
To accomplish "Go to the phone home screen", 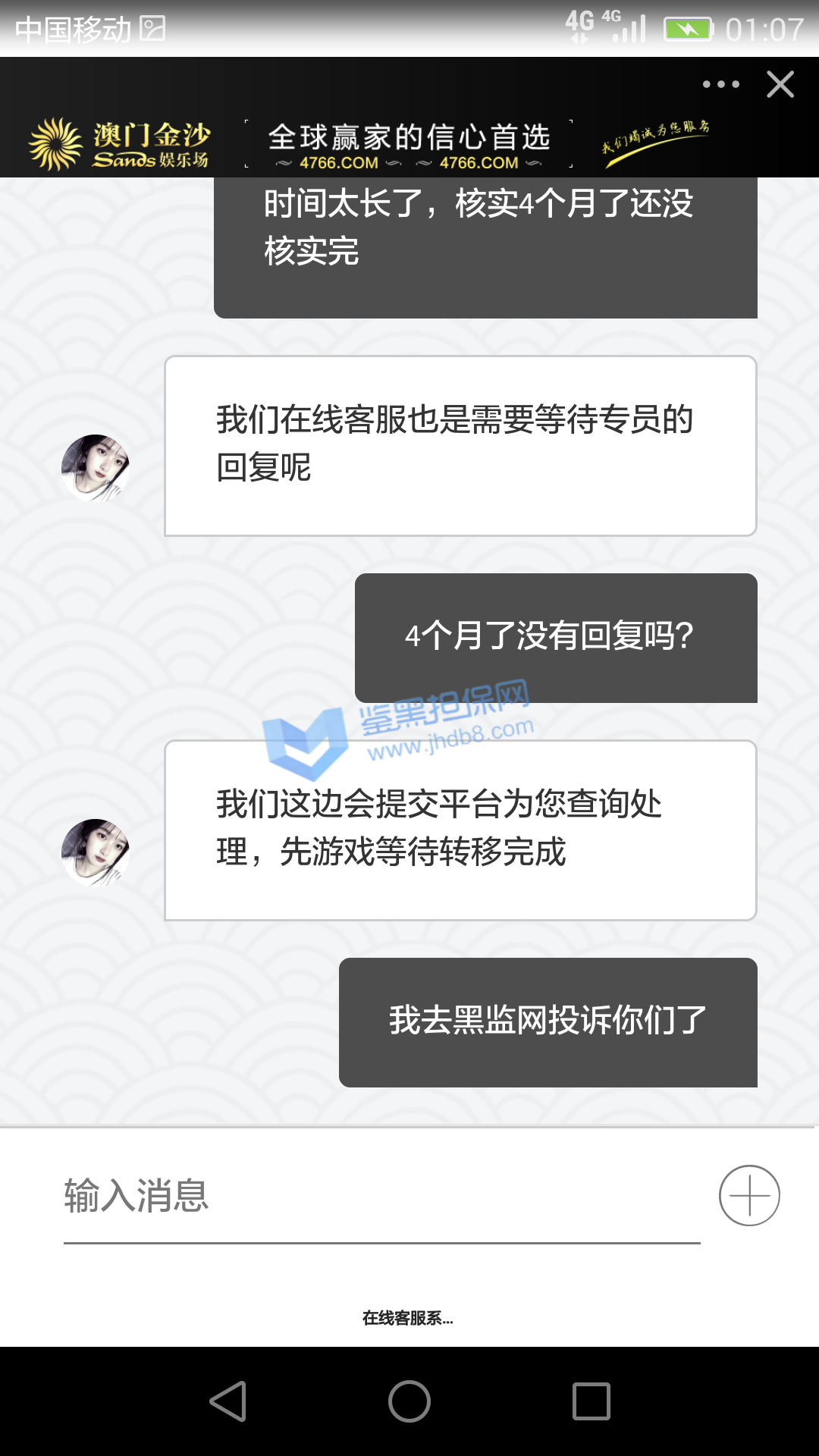I will (x=409, y=1401).
